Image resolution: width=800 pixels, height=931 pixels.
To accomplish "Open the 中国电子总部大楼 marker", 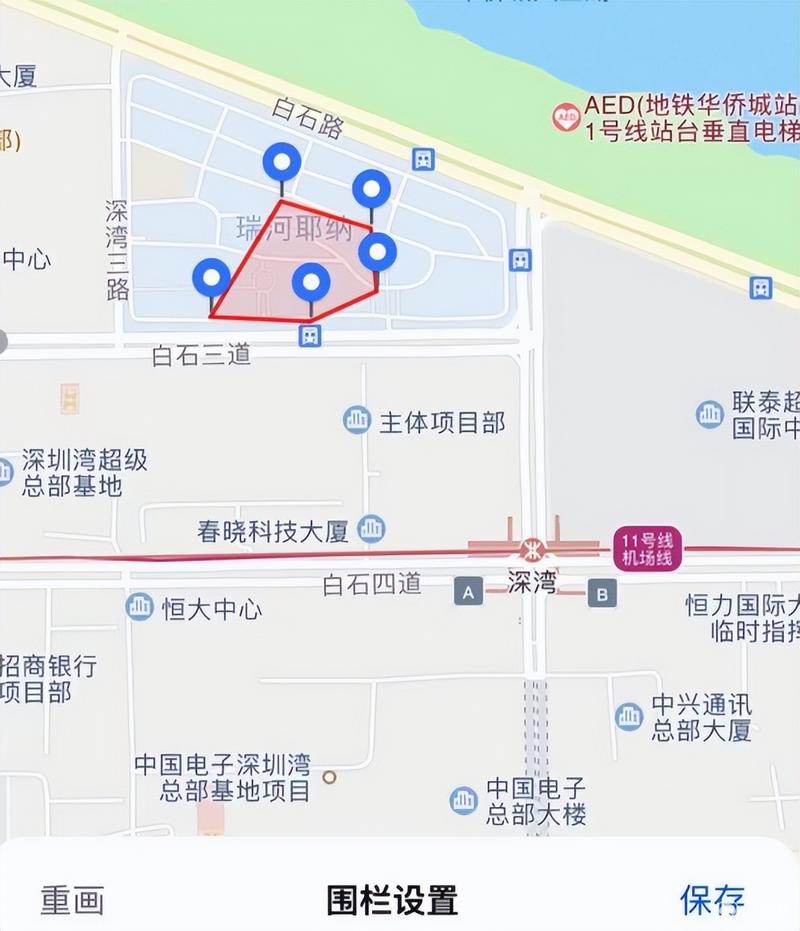I will point(463,799).
